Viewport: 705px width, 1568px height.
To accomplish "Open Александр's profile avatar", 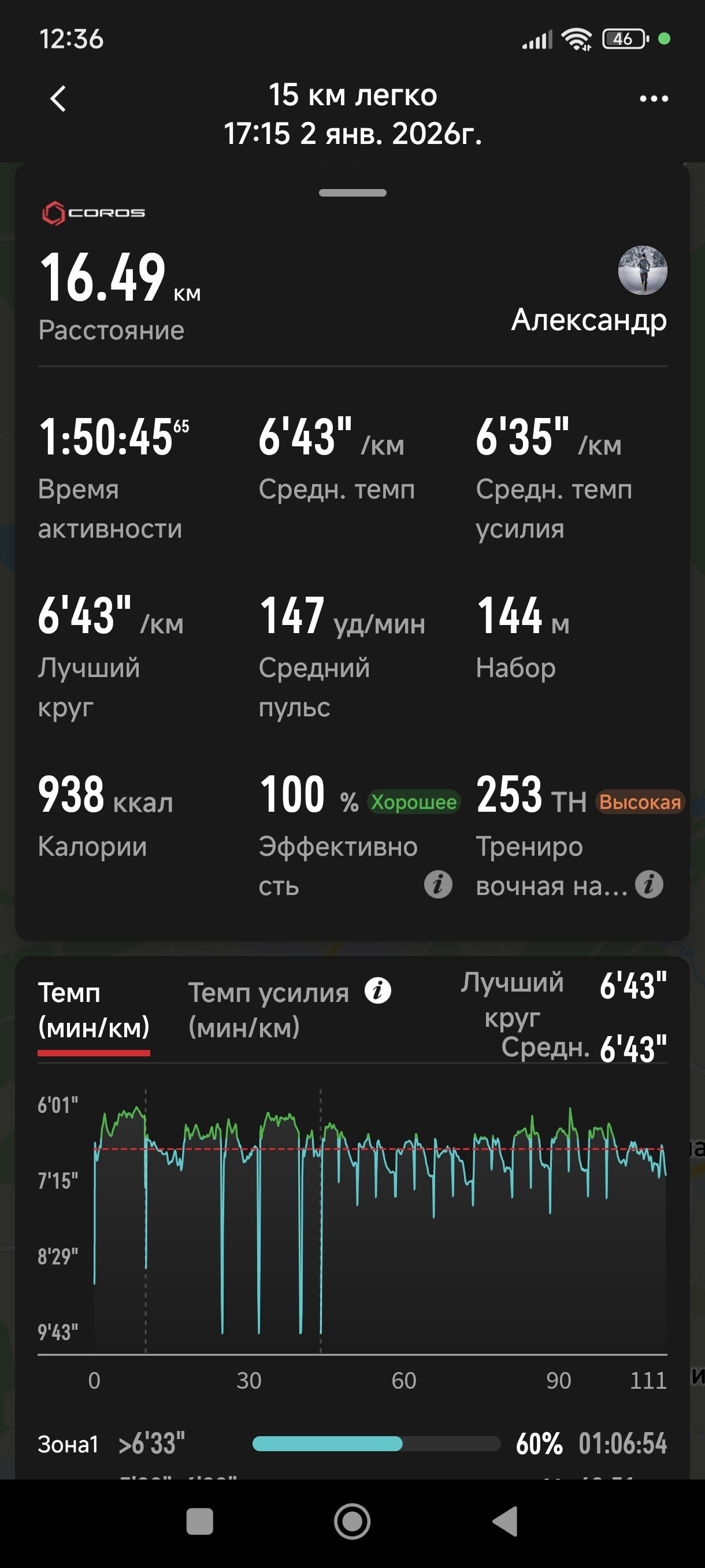I will (643, 270).
